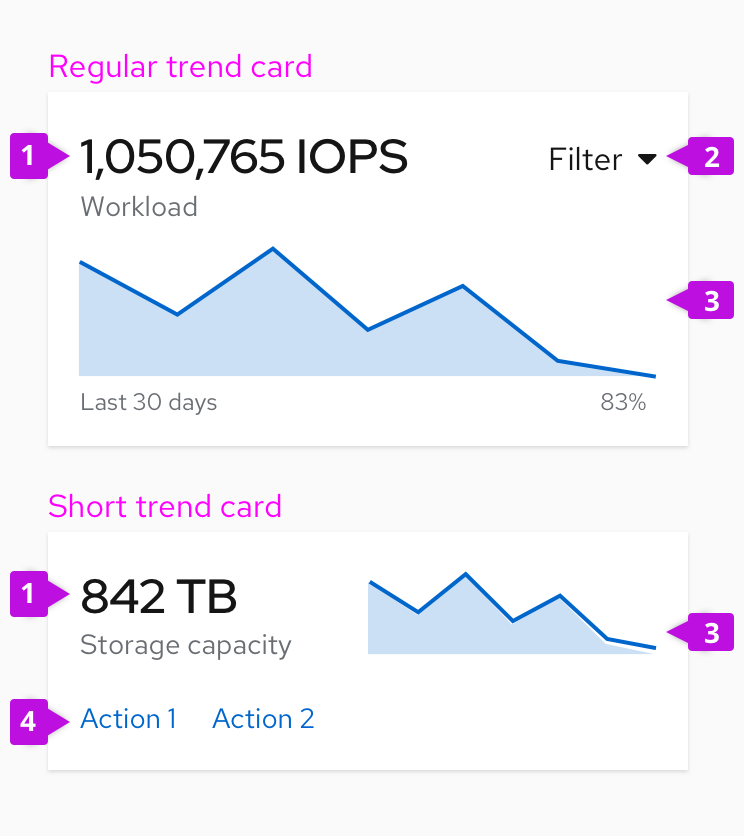Click the 83% label under the chart
Screen dimensions: 744x836
623,402
